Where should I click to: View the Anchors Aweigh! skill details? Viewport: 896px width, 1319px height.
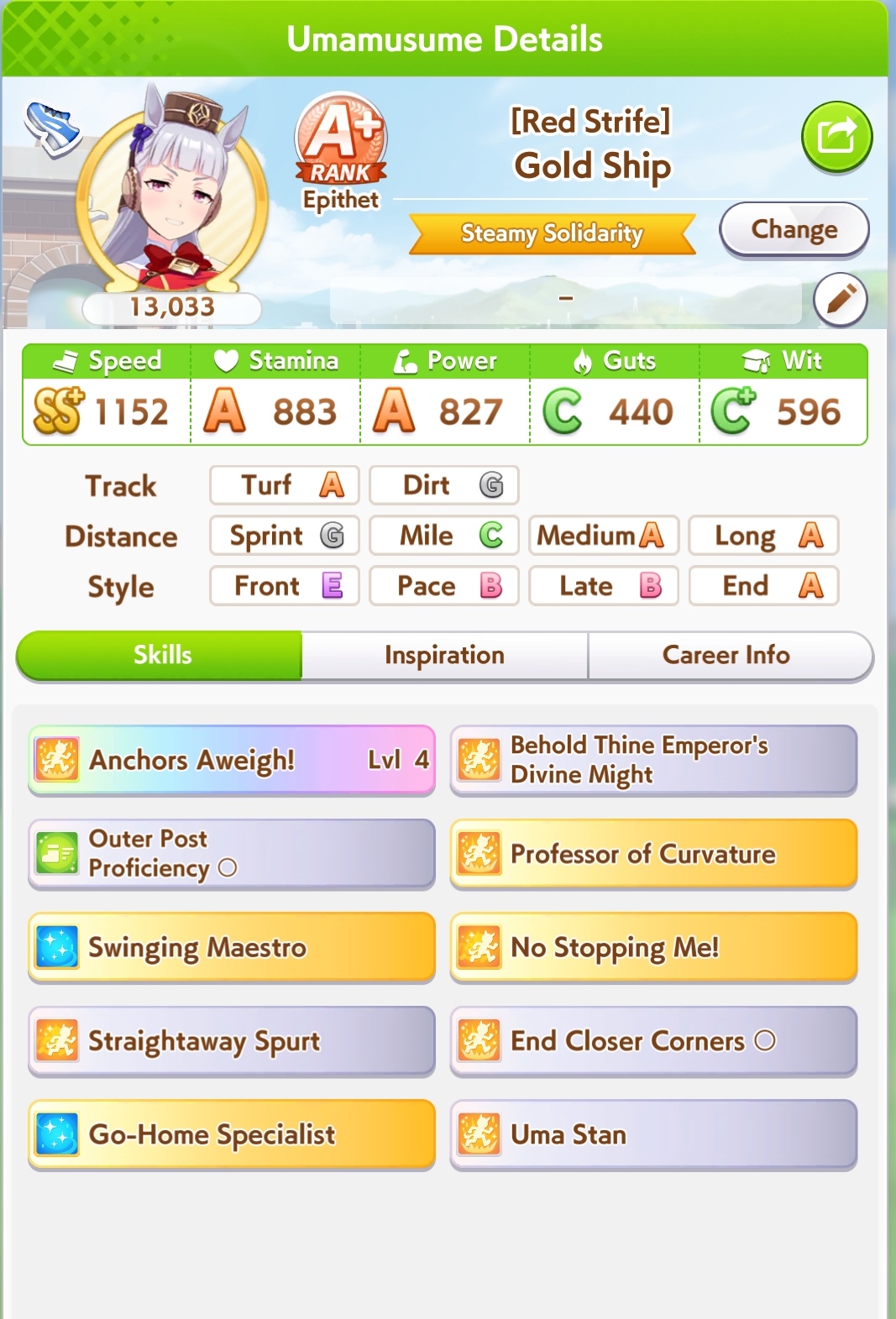pyautogui.click(x=232, y=760)
